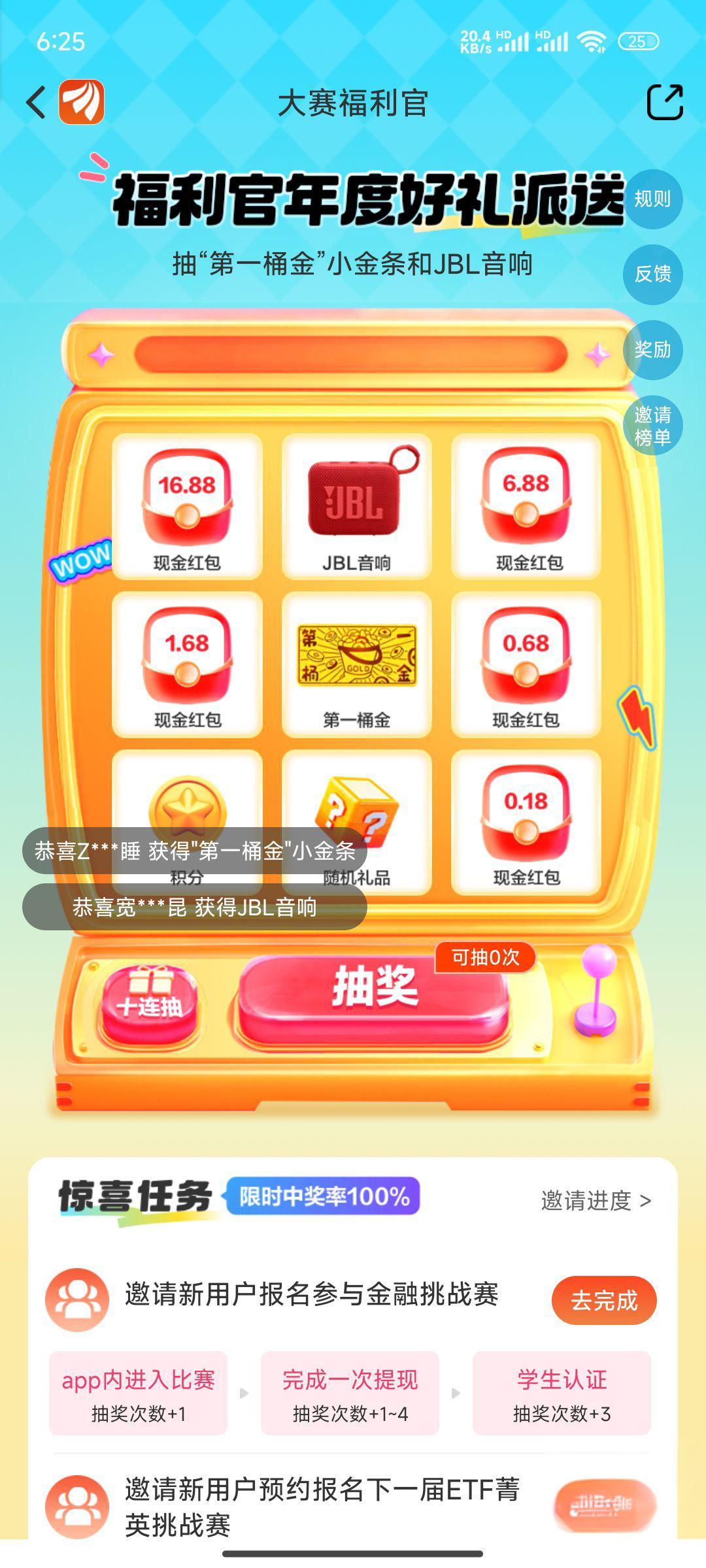Go back with the arrow icon
The image size is (706, 1568).
[37, 103]
